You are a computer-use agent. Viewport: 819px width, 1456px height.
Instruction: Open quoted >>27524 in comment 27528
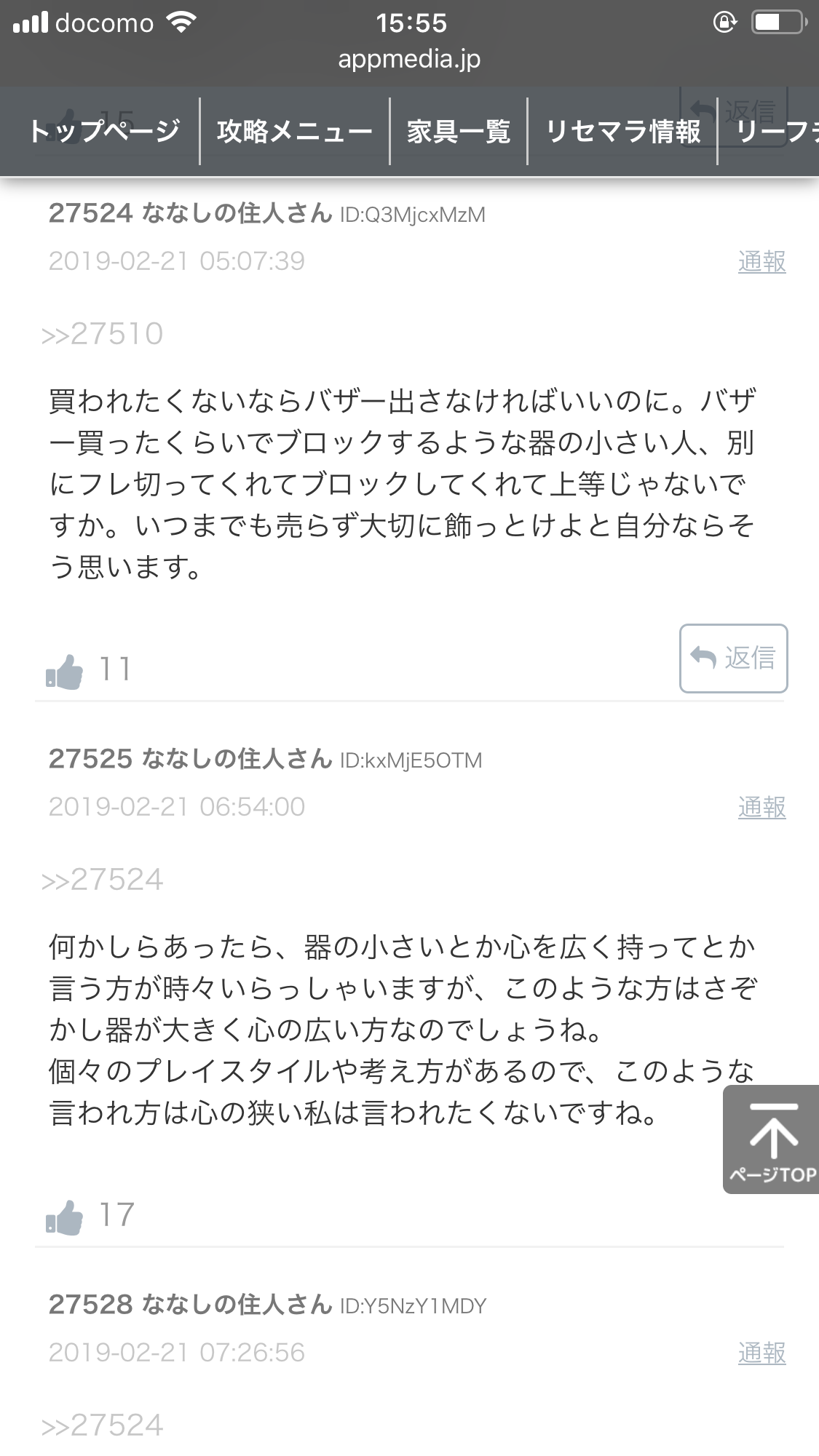(103, 1425)
